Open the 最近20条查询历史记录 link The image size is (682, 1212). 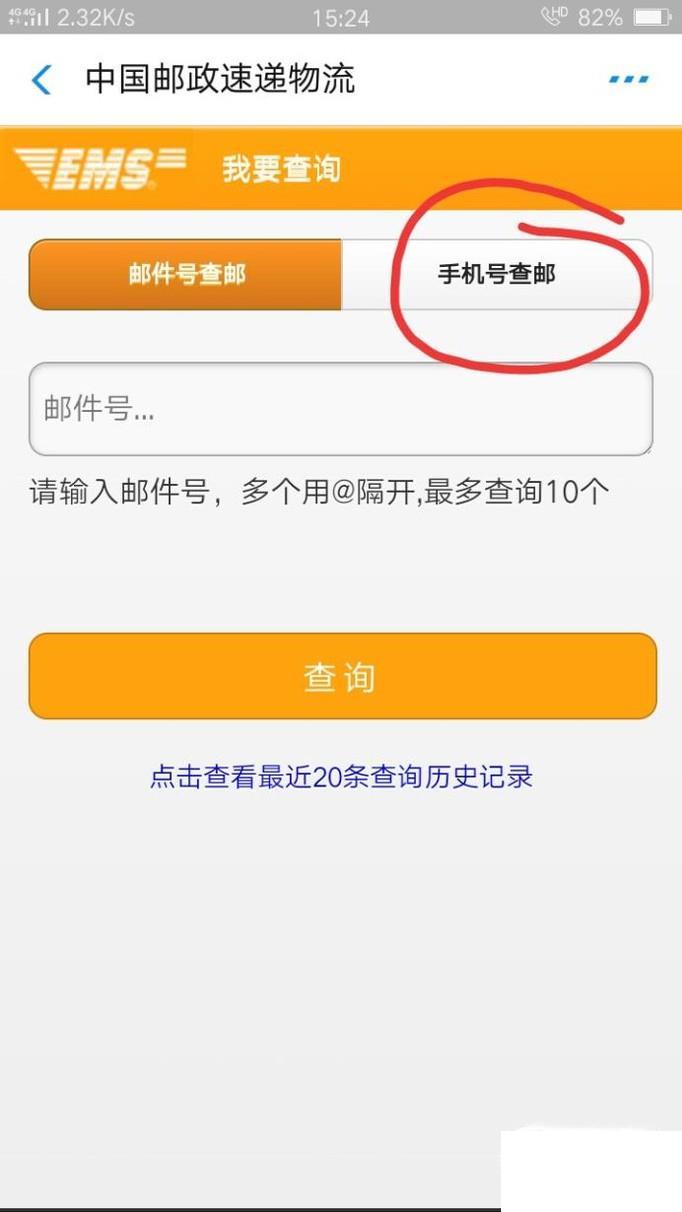point(341,777)
